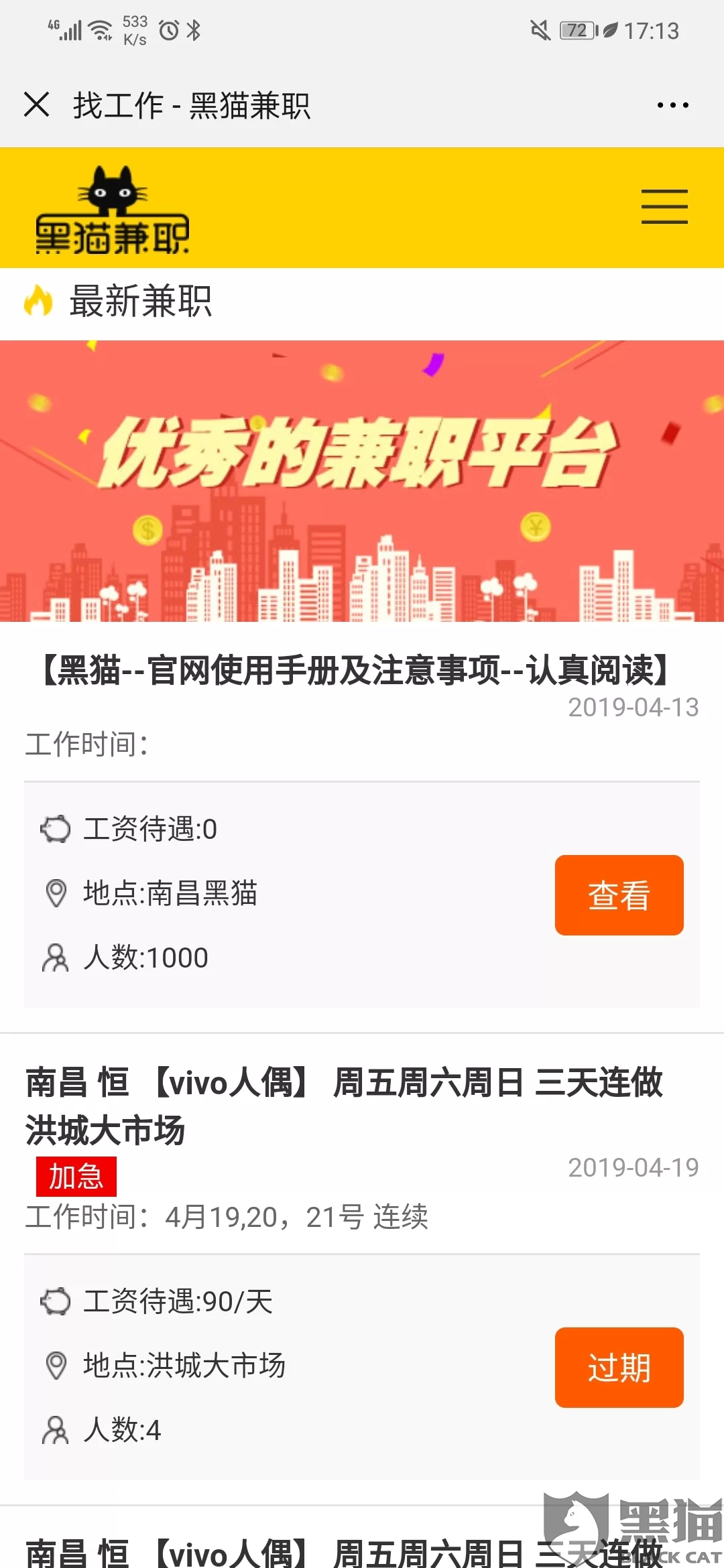The width and height of the screenshot is (724, 1568).
Task: Open the hamburger navigation menu
Action: pos(664,206)
